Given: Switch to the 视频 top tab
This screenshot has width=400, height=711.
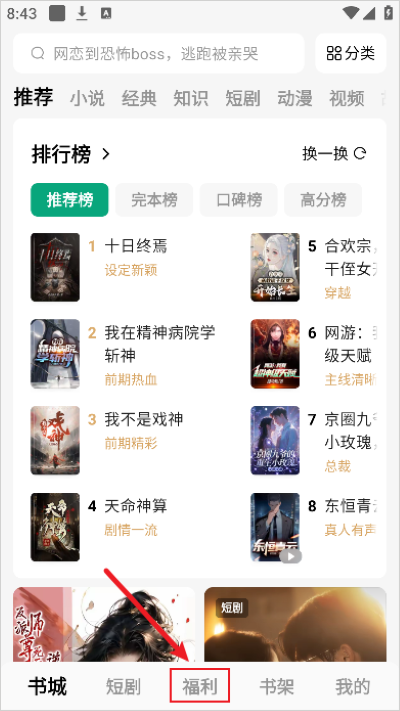Looking at the screenshot, I should (x=347, y=98).
